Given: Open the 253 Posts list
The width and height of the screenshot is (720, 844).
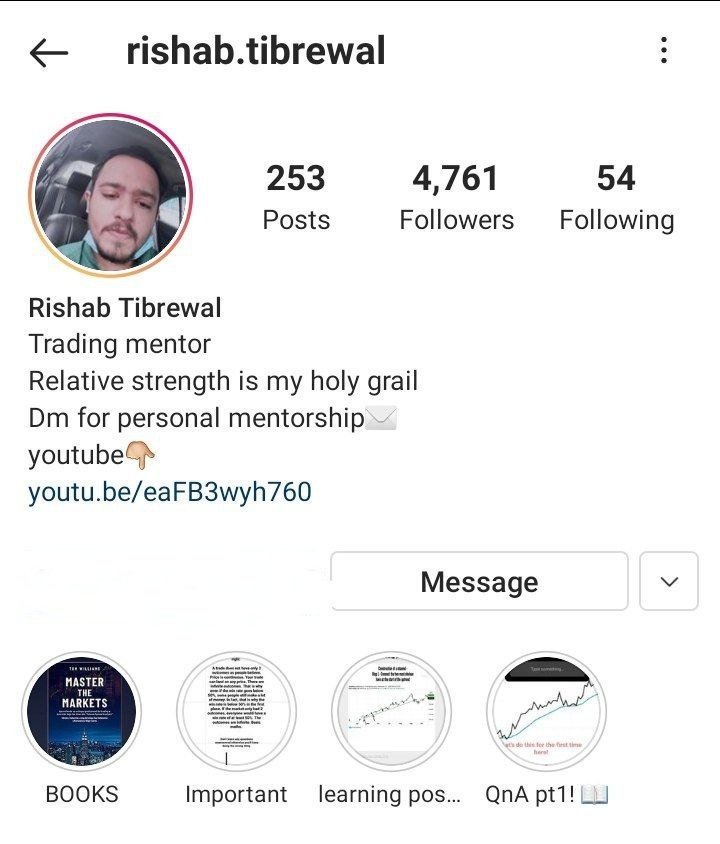Looking at the screenshot, I should (x=296, y=197).
